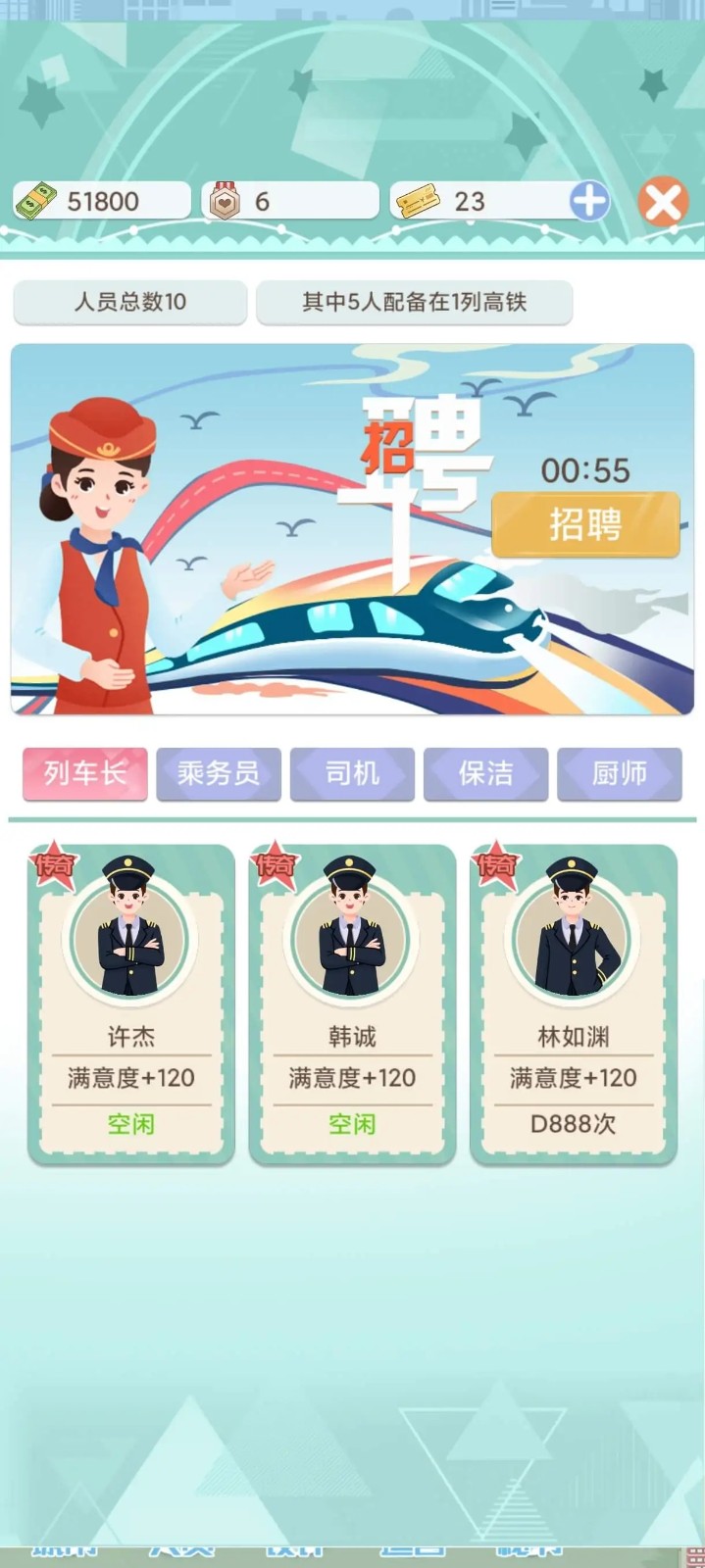Tap the yellow 招聘 recruit button
The width and height of the screenshot is (705, 1568).
(585, 524)
